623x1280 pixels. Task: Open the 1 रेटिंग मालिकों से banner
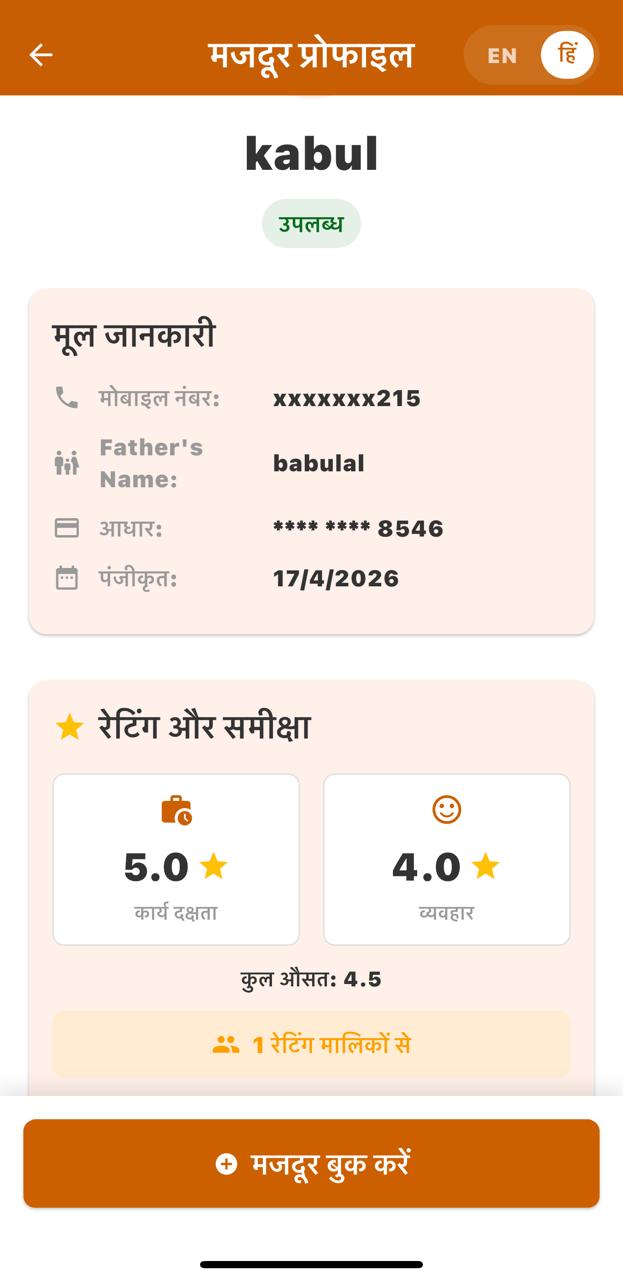pyautogui.click(x=311, y=1045)
